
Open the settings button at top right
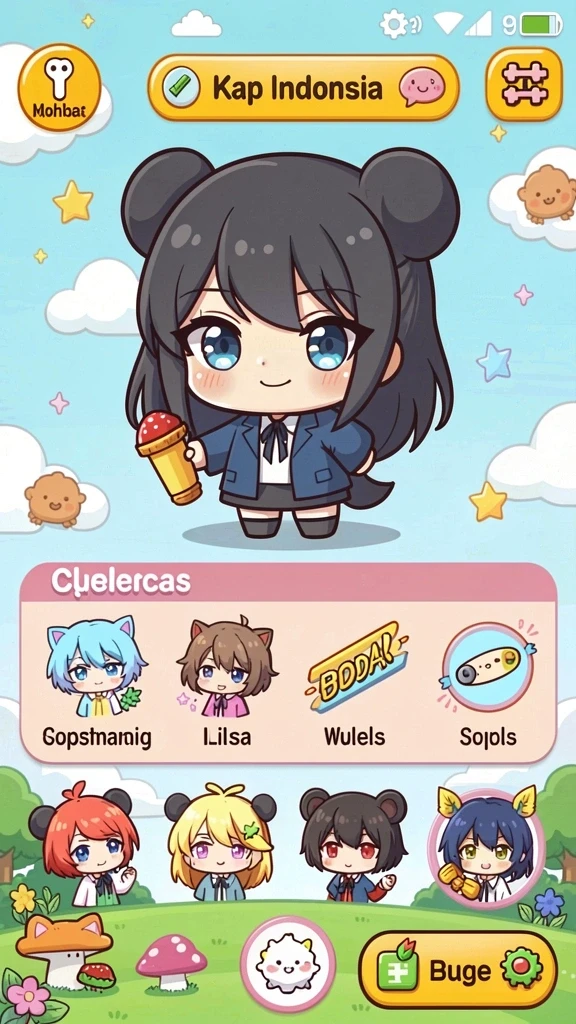pyautogui.click(x=524, y=84)
